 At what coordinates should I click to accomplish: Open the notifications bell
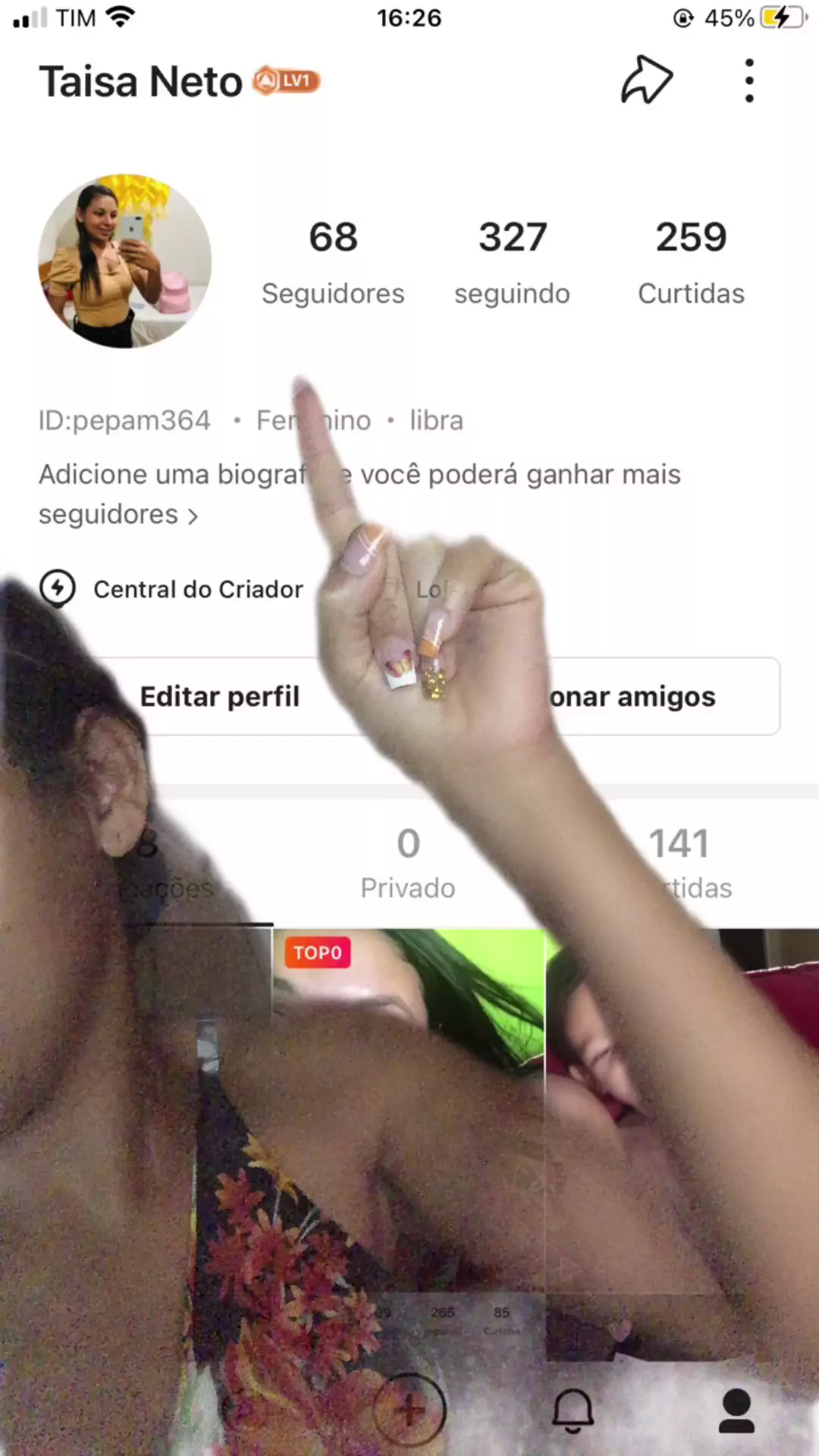tap(573, 1410)
